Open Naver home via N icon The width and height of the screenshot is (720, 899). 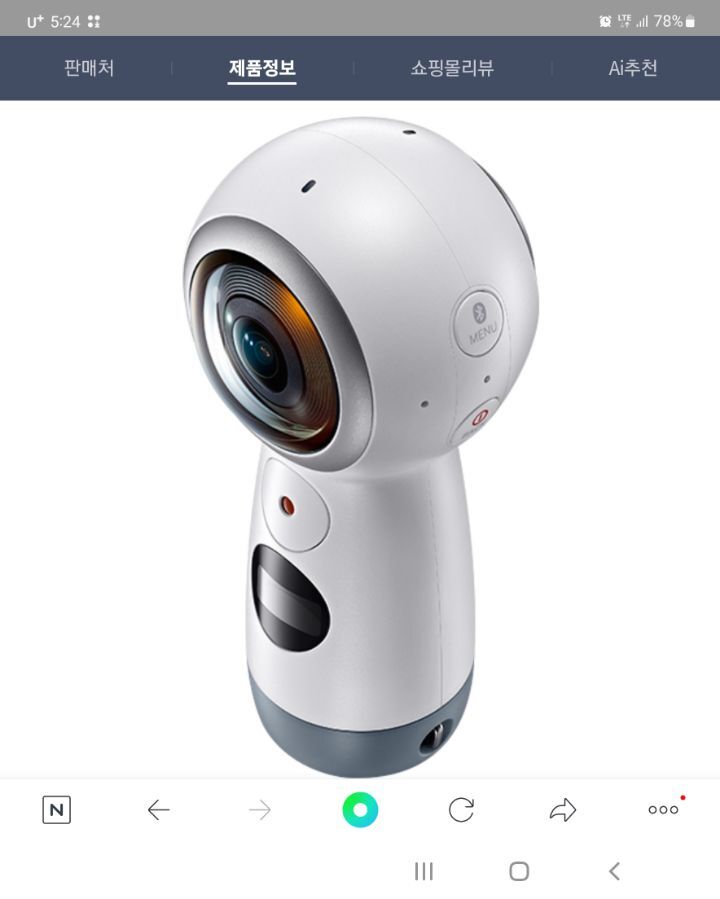tap(57, 810)
